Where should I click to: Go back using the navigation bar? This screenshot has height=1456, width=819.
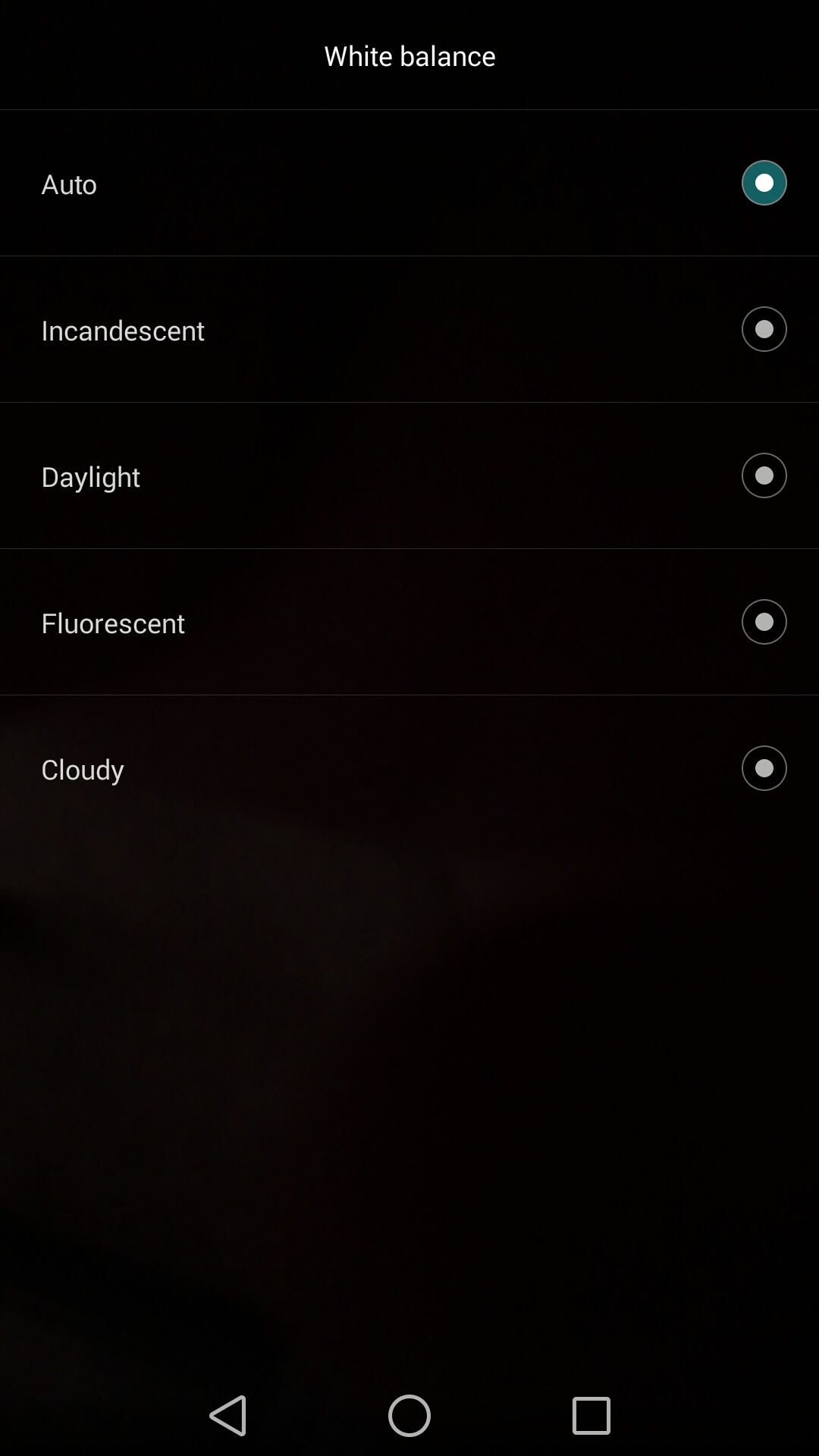pos(228,1415)
